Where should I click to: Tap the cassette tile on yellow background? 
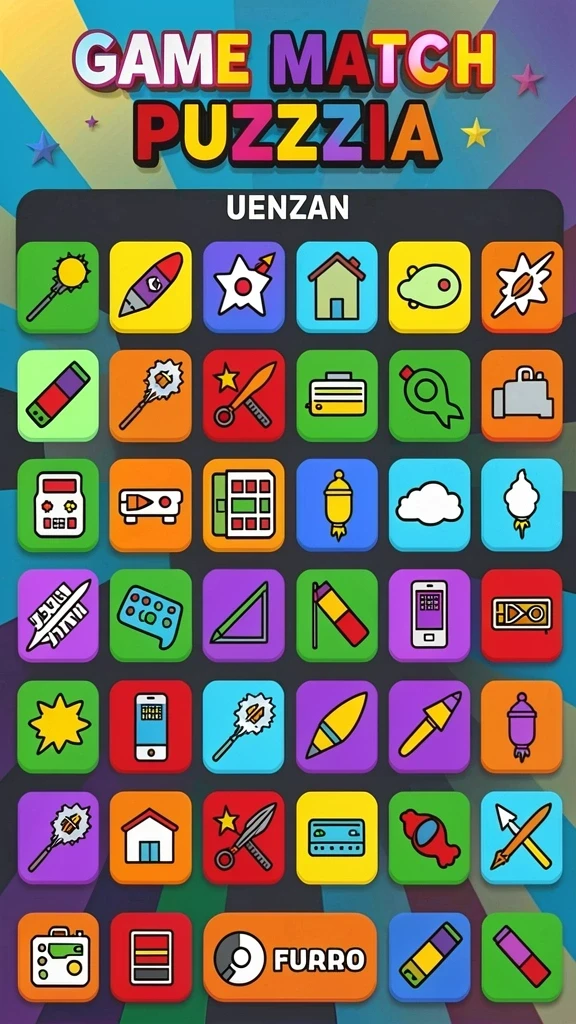[x=337, y=837]
